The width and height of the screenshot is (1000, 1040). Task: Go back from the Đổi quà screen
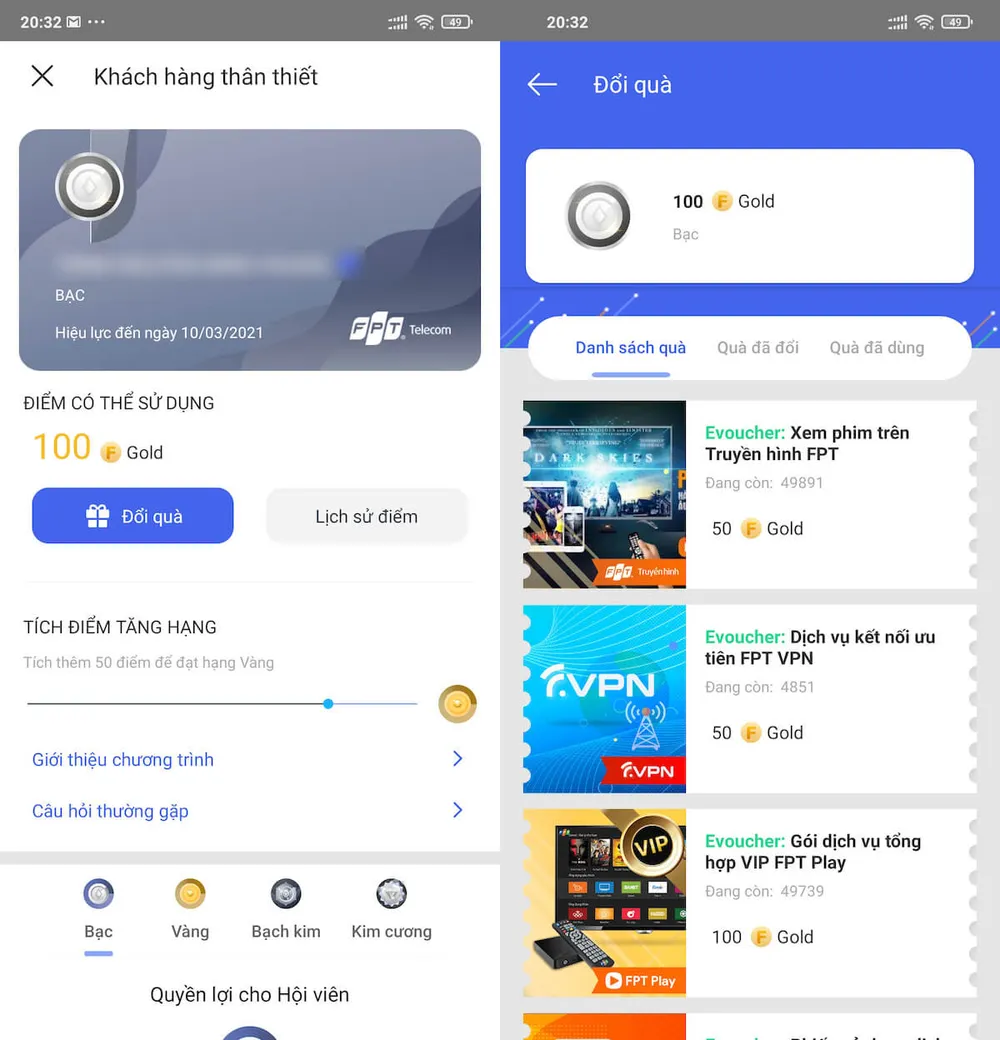542,85
